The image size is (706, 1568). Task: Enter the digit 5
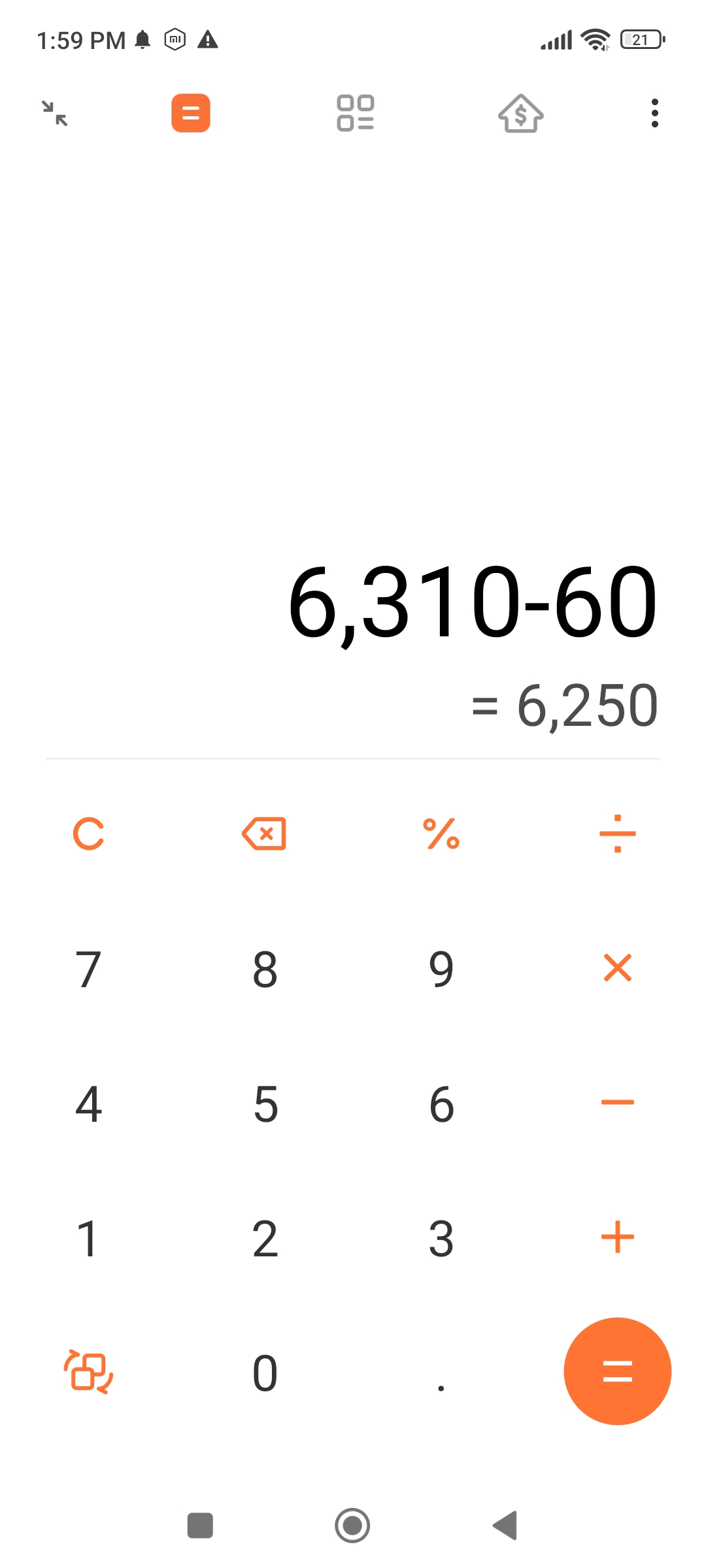click(265, 1105)
